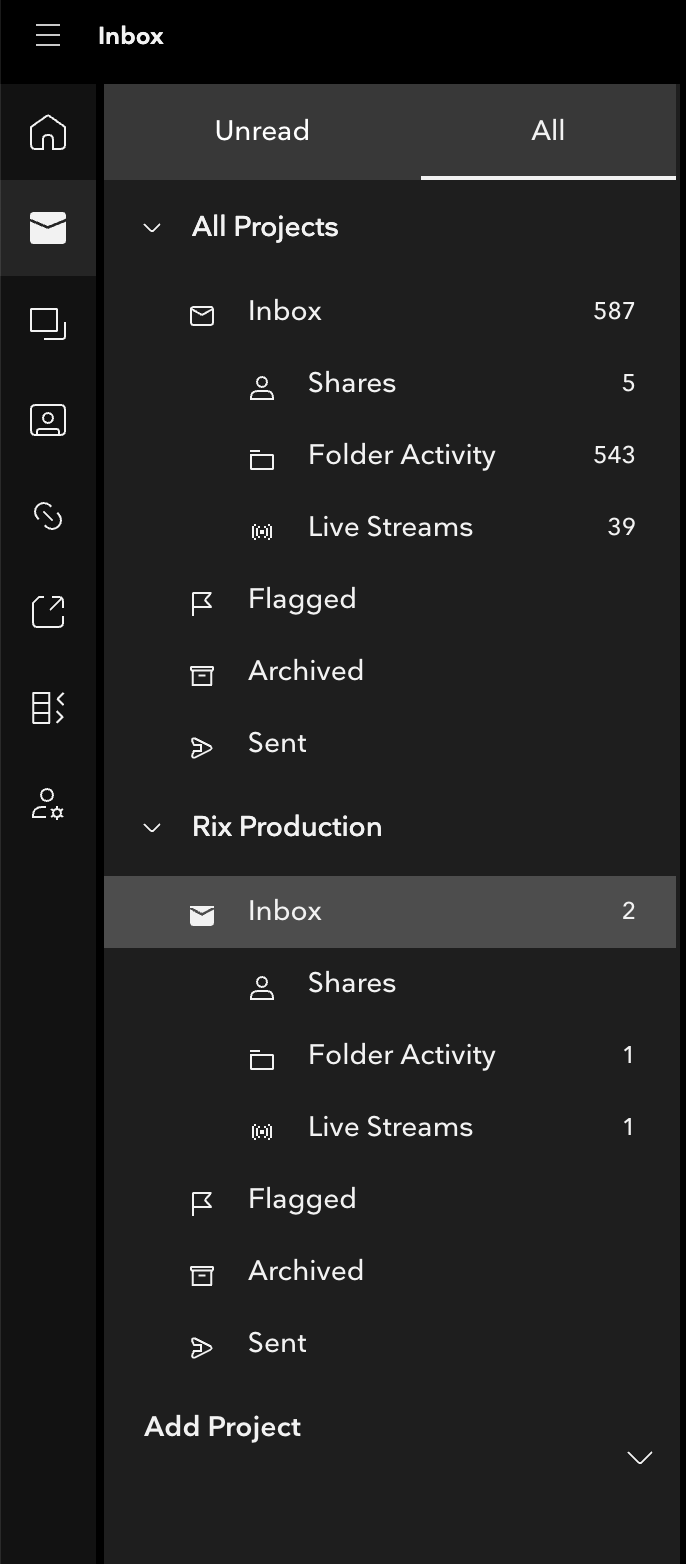Tap Add Project
This screenshot has width=686, height=1564.
[x=222, y=1427]
